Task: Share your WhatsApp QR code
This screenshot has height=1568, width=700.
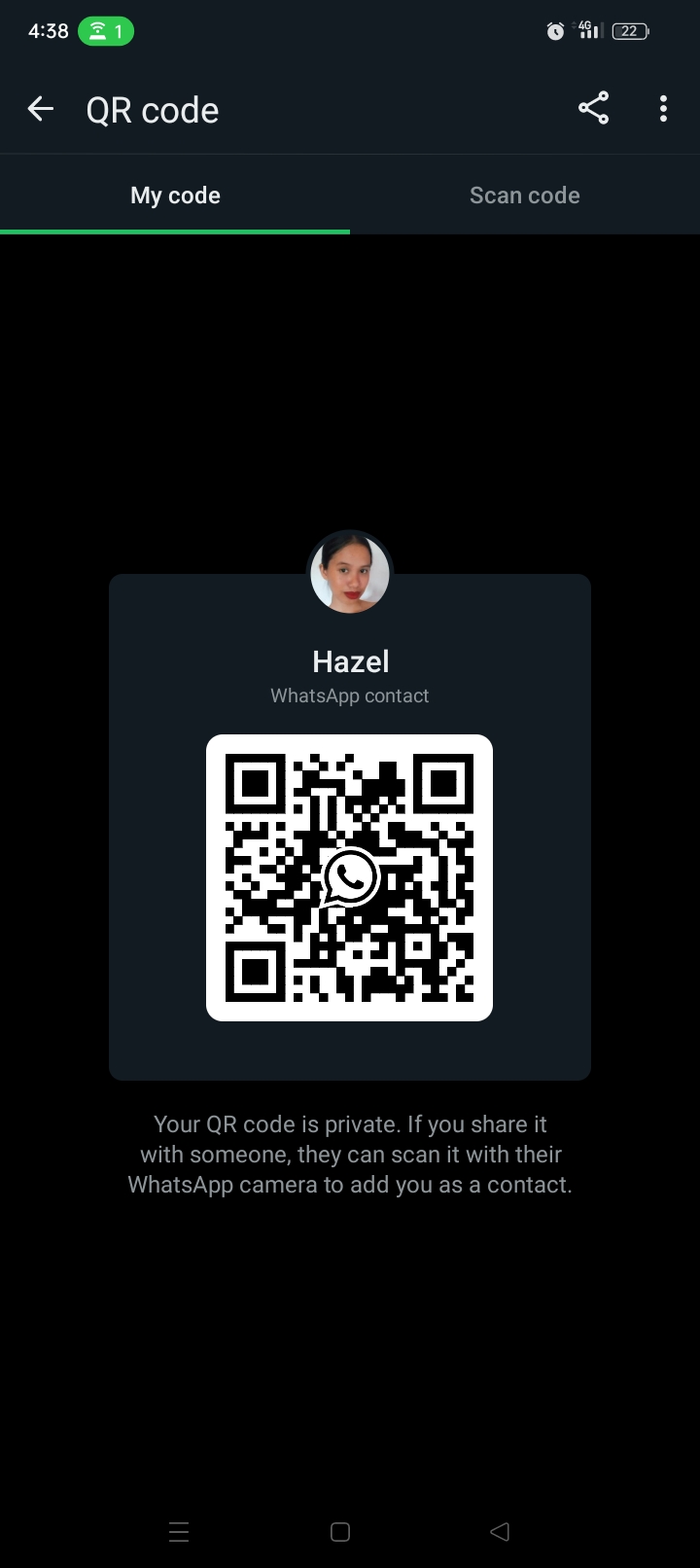Action: click(x=593, y=109)
